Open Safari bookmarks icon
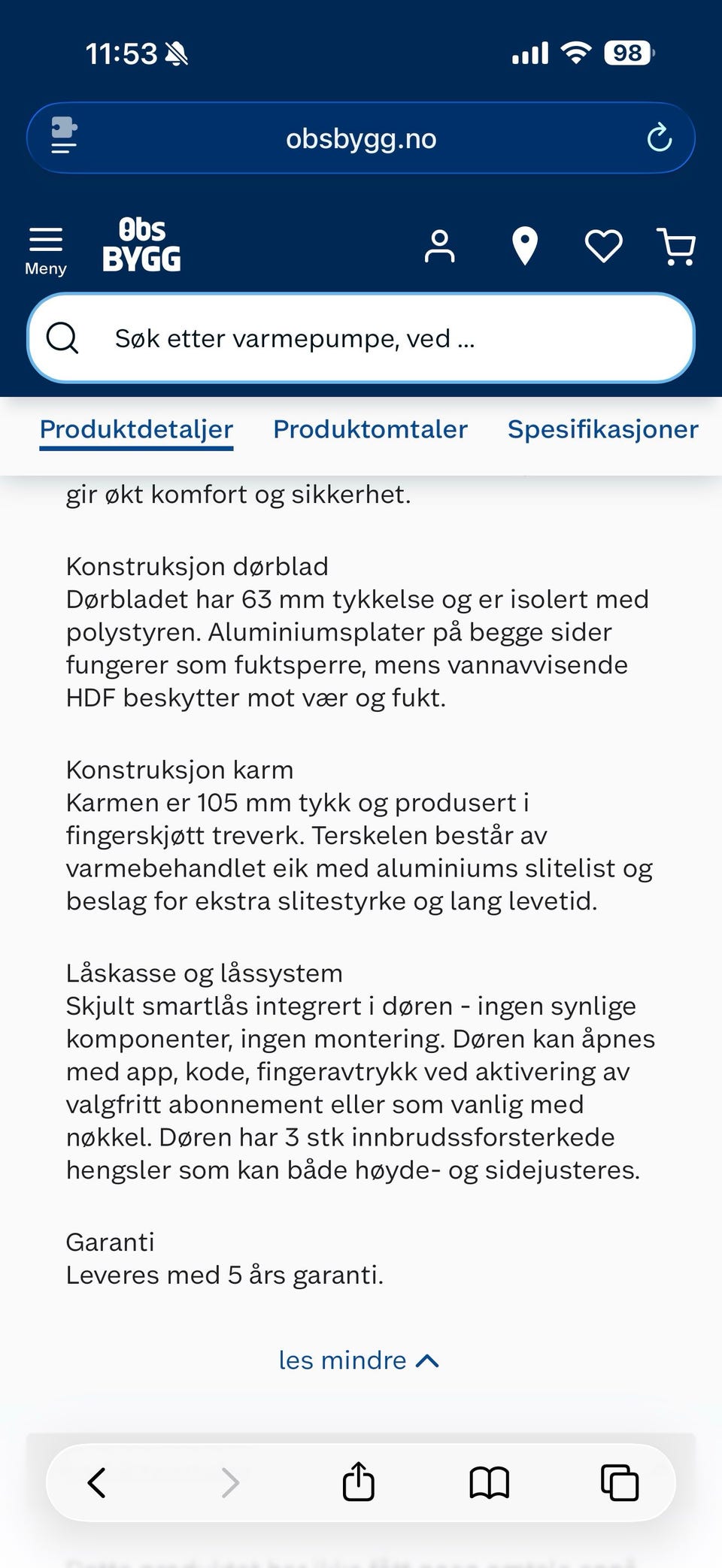 (x=489, y=1482)
